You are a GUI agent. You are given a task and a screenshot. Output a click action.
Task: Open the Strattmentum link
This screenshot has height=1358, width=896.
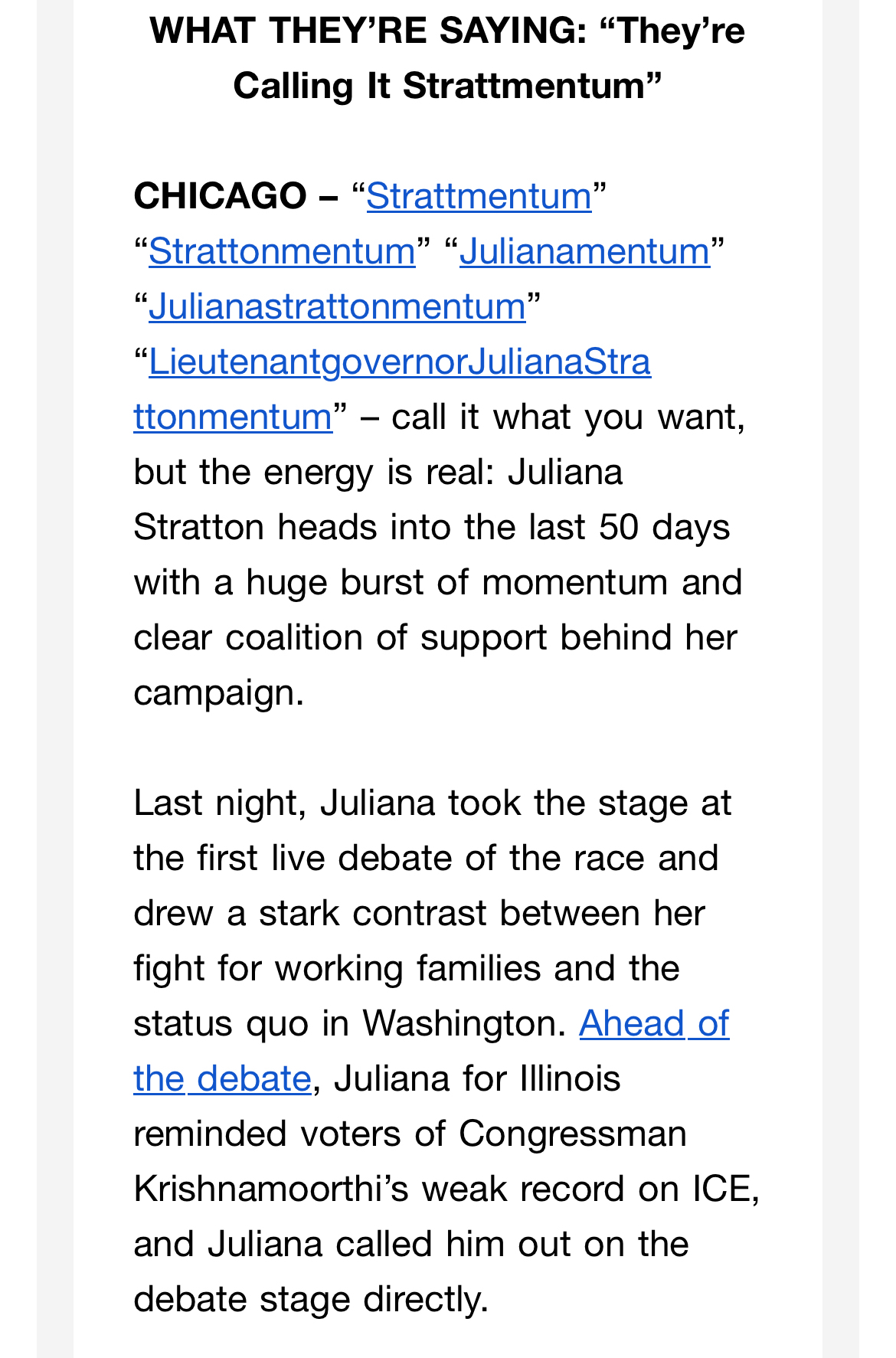(x=479, y=196)
